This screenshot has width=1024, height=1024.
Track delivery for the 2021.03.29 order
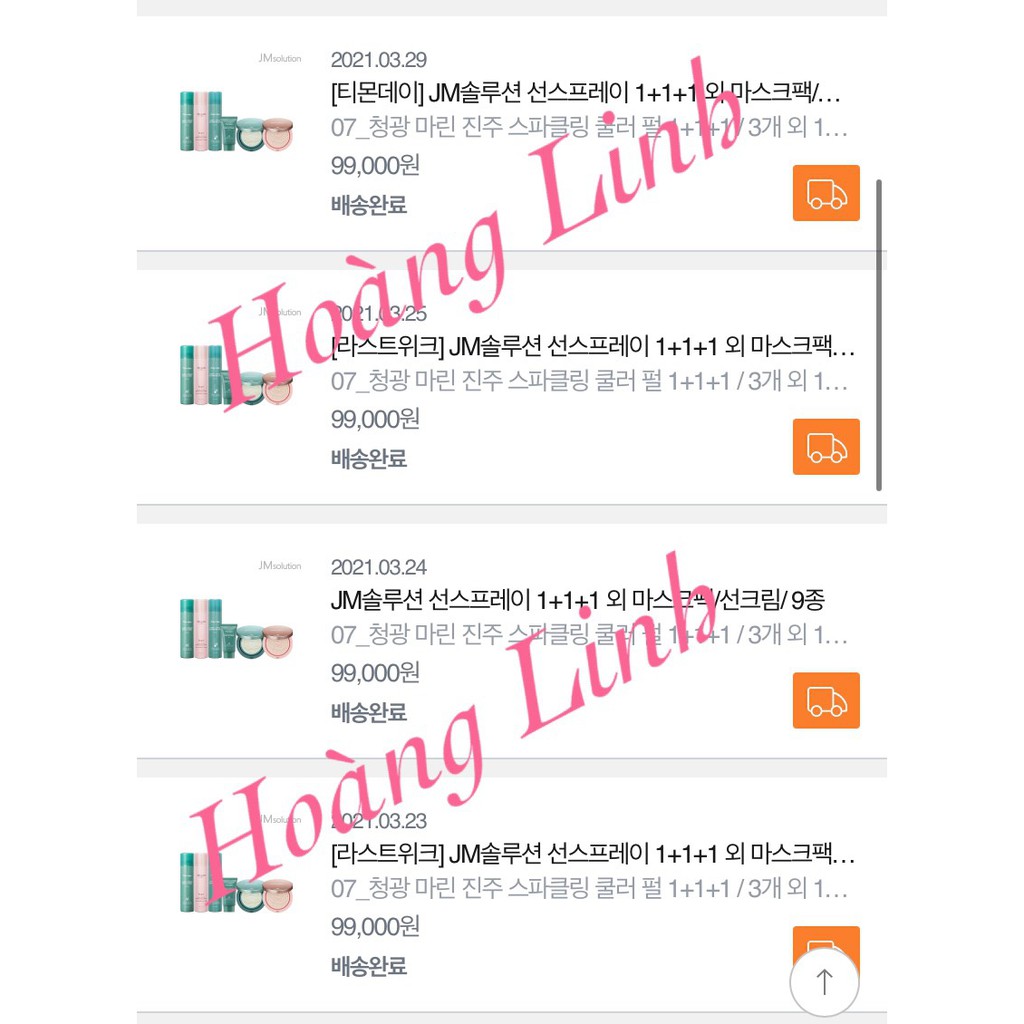(x=826, y=193)
